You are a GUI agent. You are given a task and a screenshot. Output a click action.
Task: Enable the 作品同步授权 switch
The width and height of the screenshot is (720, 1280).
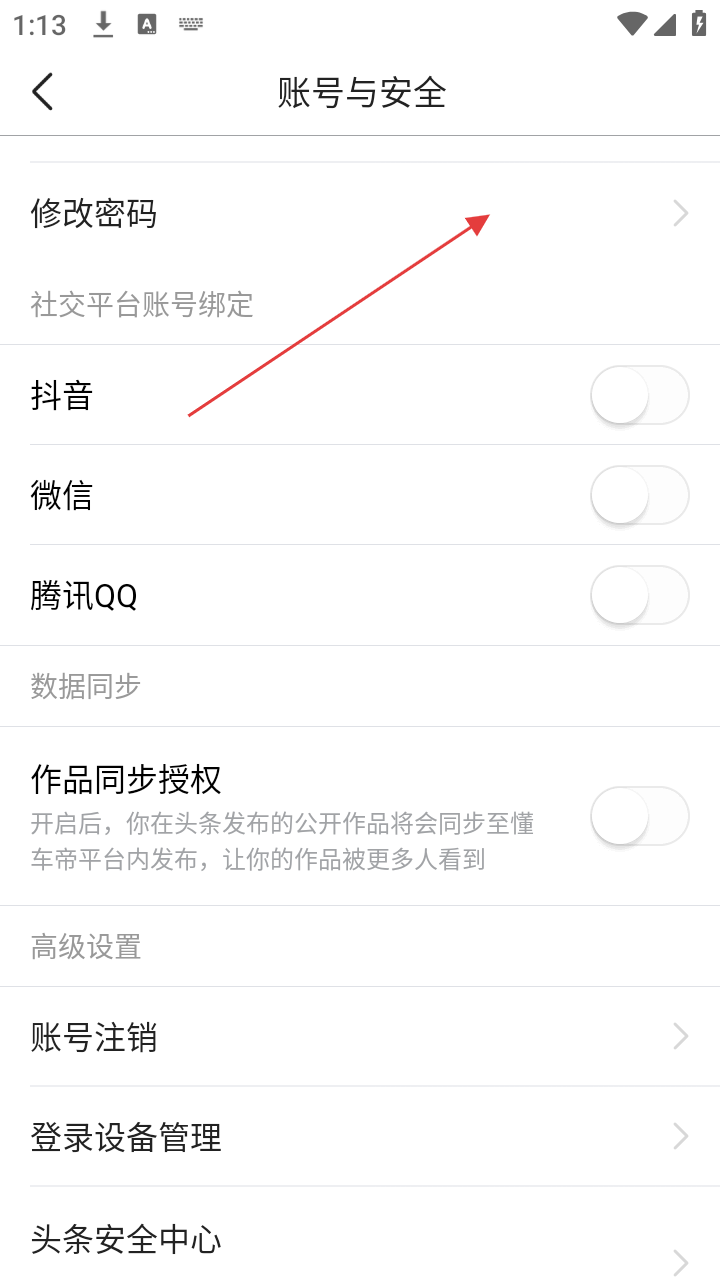639,816
